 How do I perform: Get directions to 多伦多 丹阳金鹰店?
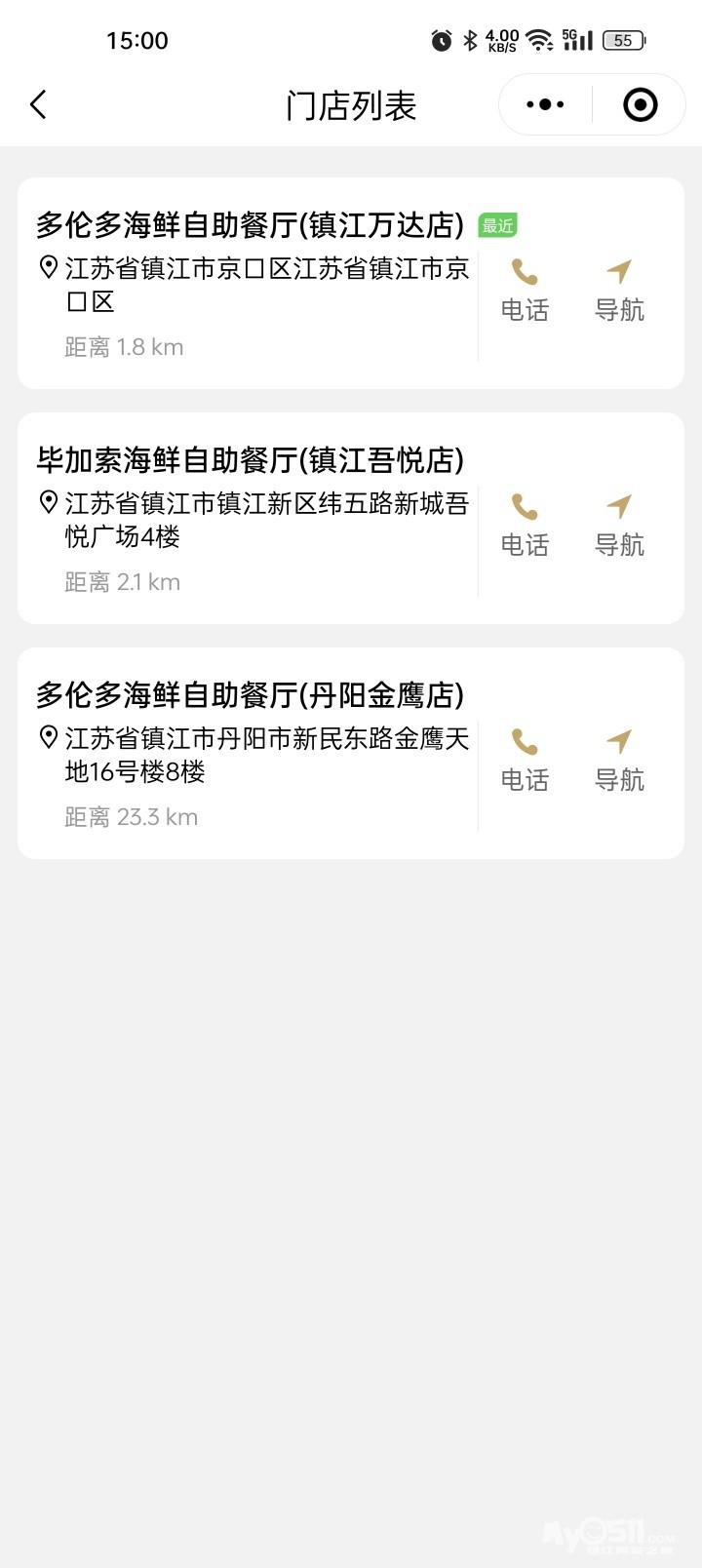619,761
